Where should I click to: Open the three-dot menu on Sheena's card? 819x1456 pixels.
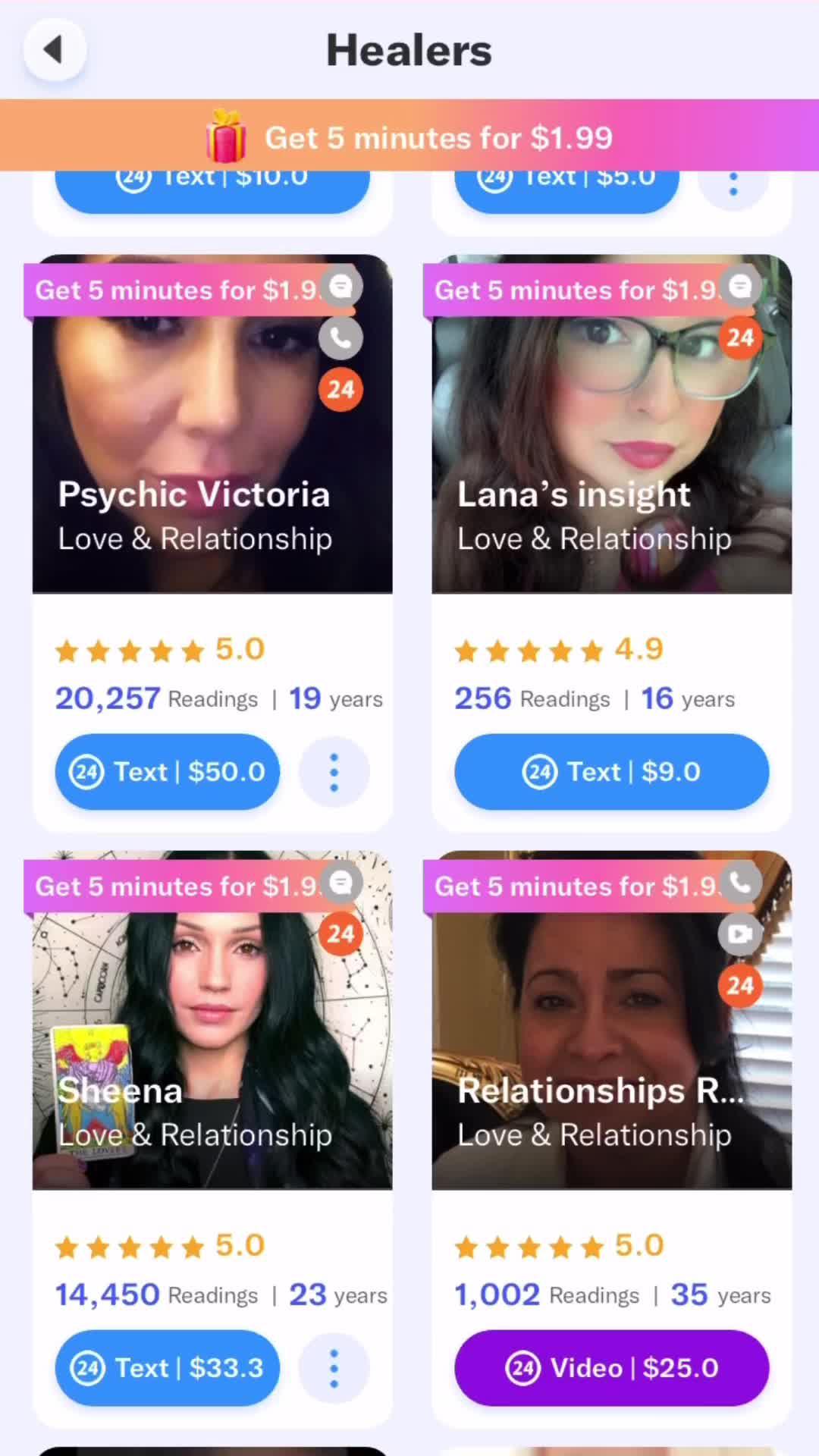(x=334, y=1368)
